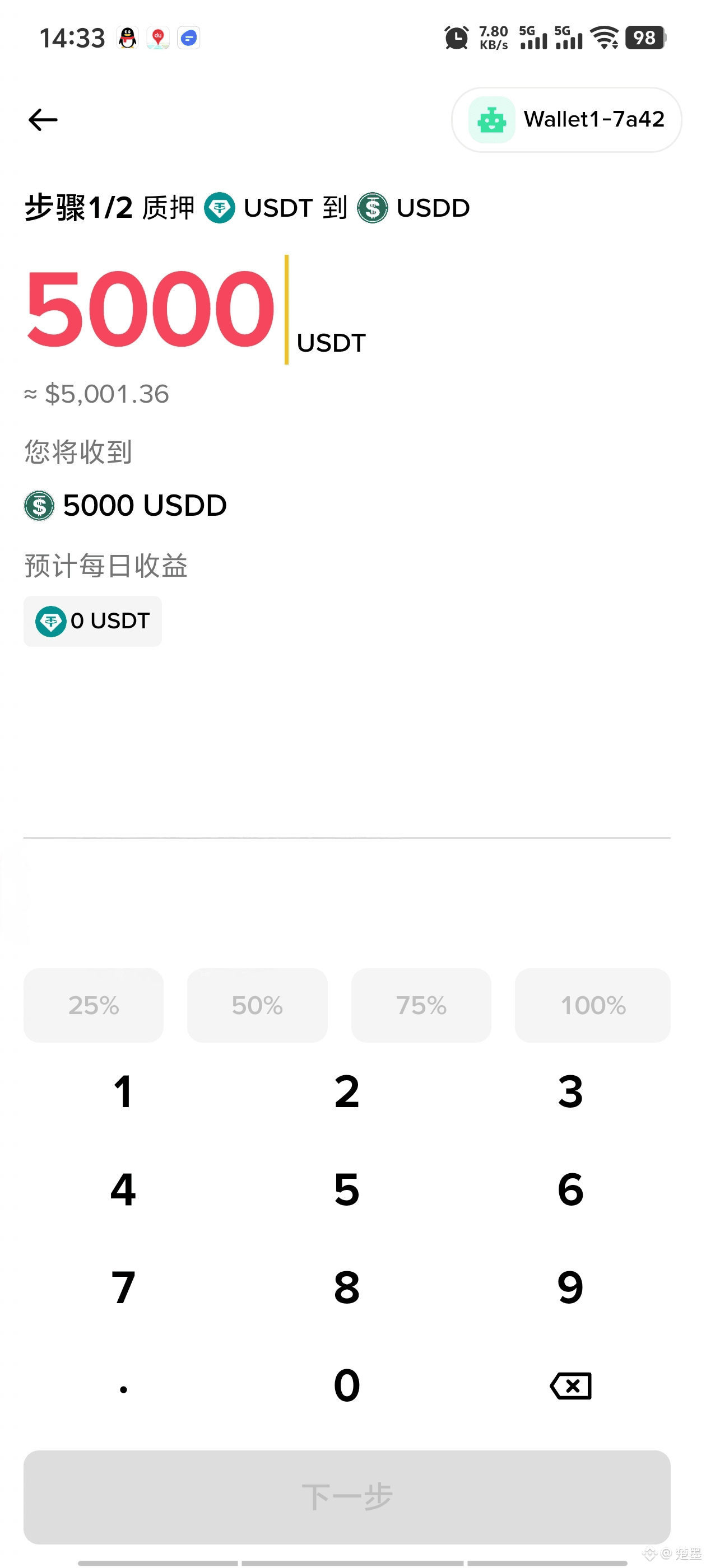Select the 50% amount chip
Viewport: 706px width, 1568px height.
(x=257, y=1005)
